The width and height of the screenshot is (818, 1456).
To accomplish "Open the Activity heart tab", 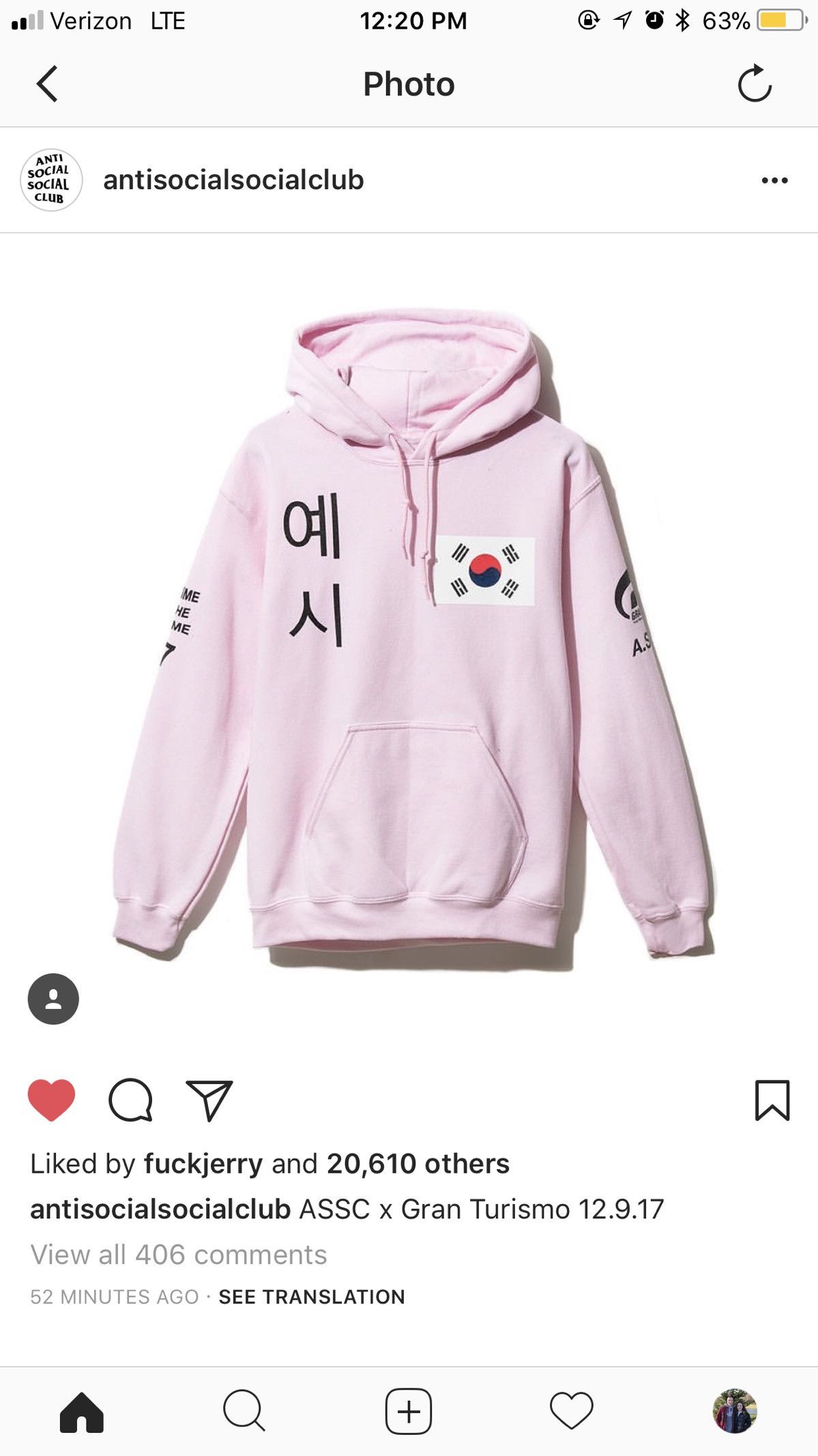I will click(x=572, y=1411).
